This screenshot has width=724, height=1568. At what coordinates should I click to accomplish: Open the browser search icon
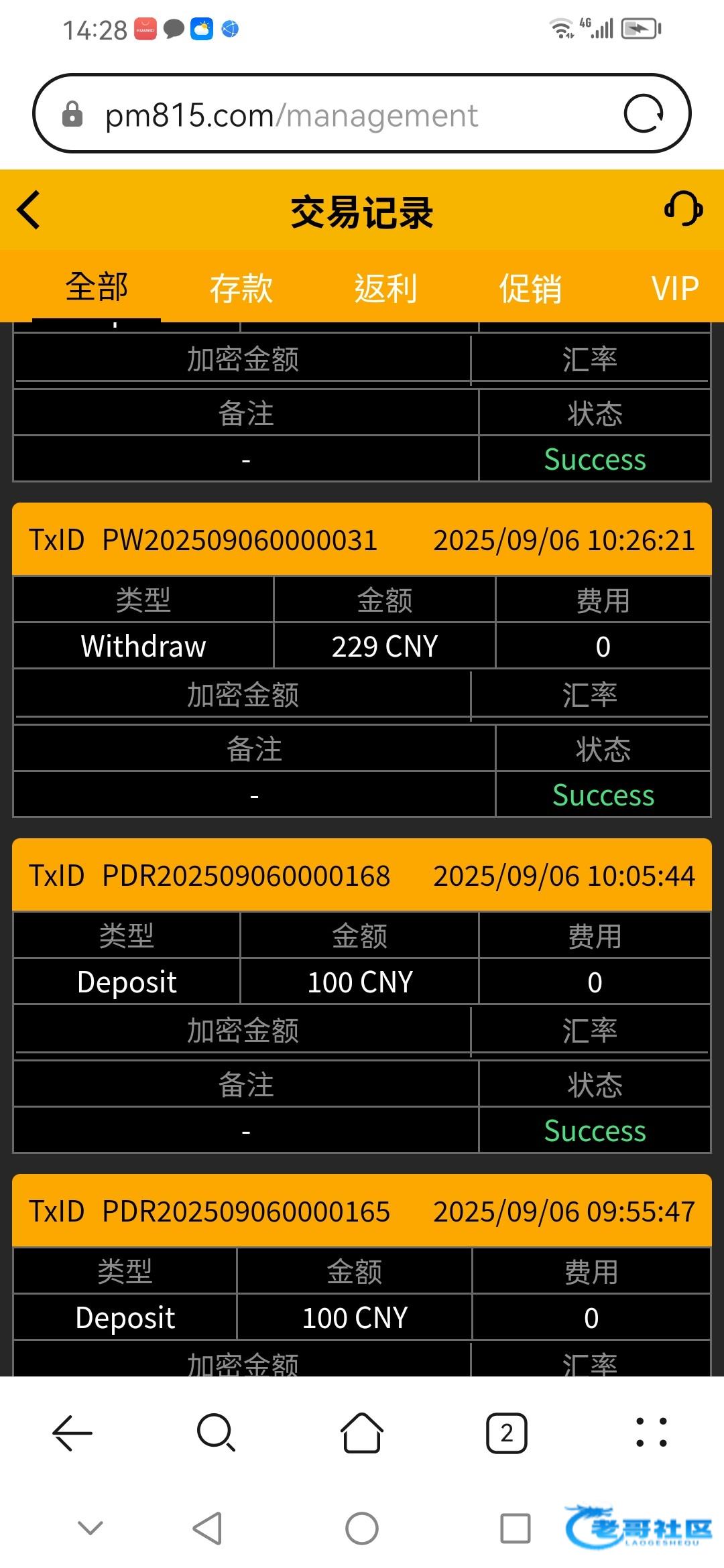pos(216,1433)
